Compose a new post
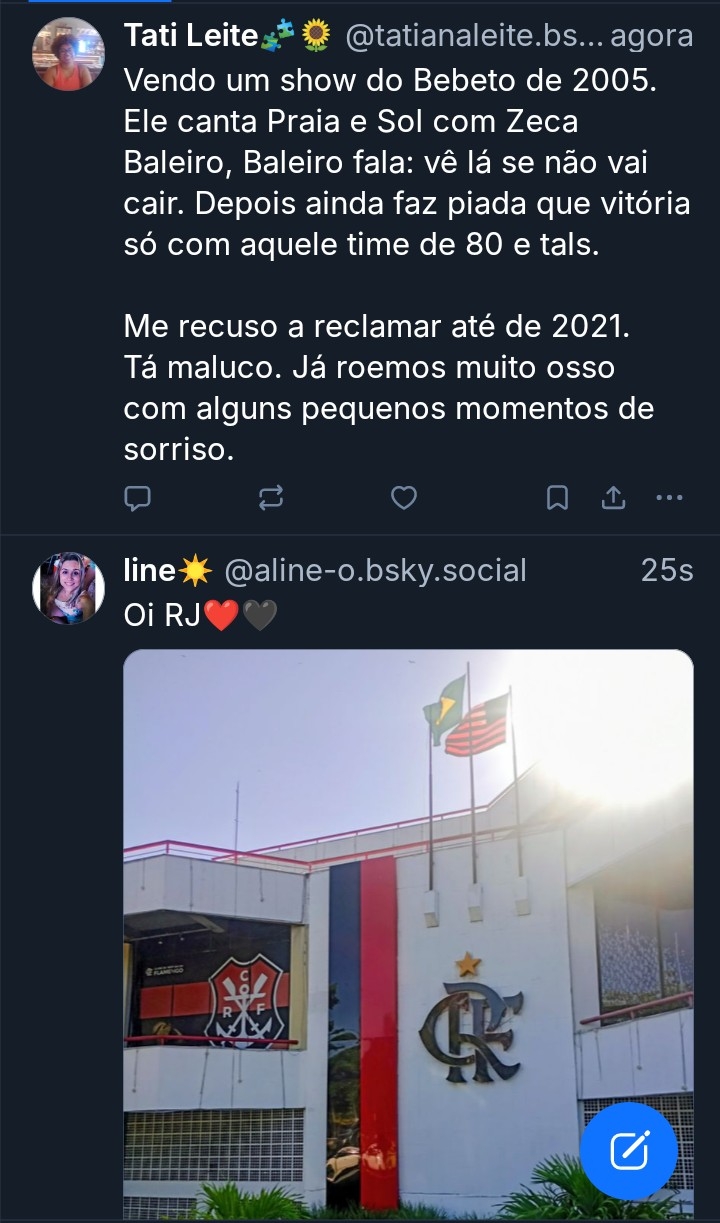 629,1151
